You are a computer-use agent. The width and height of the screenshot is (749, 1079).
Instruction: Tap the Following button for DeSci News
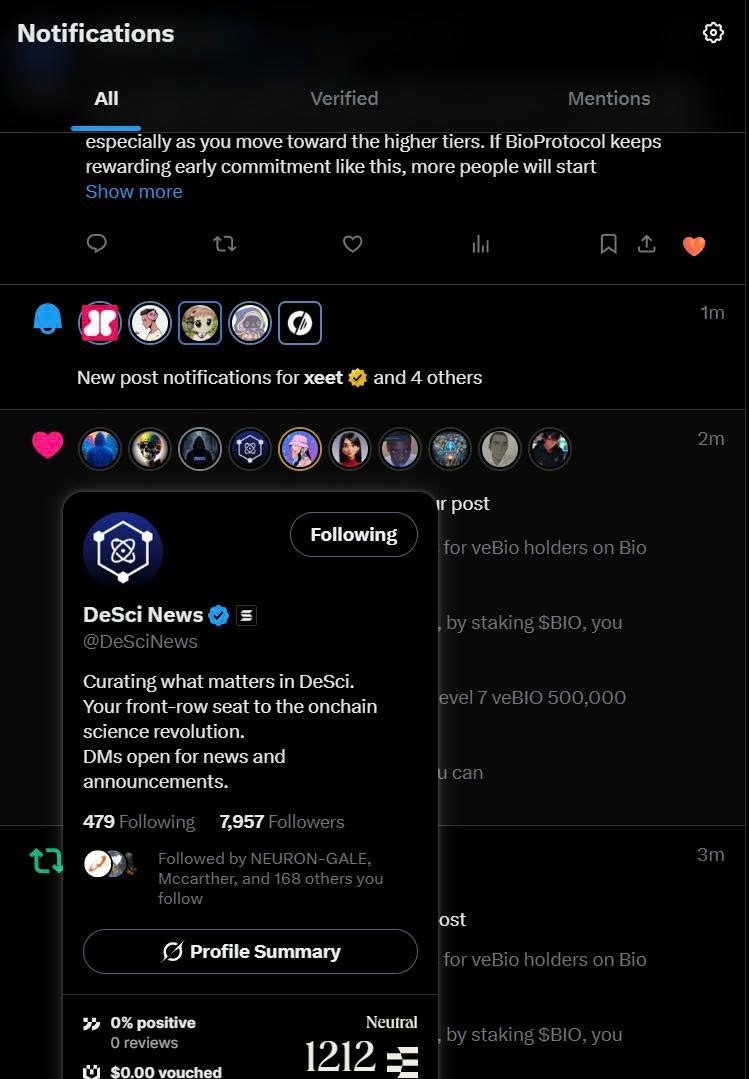click(353, 535)
